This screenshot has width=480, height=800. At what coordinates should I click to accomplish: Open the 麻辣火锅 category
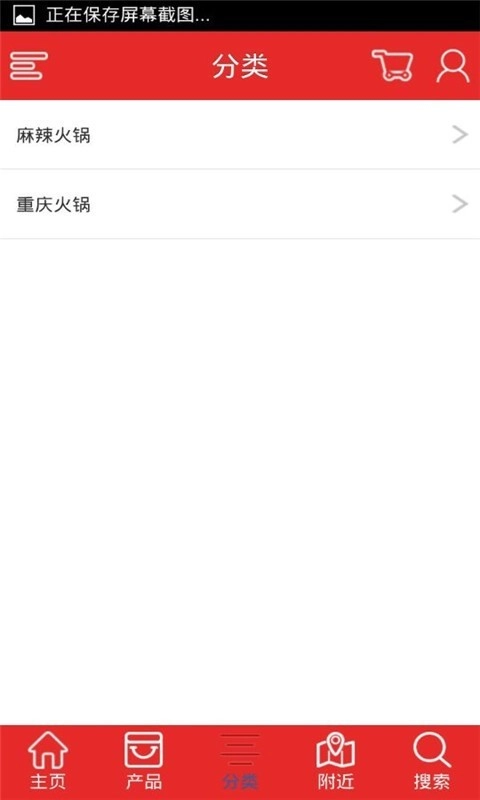(240, 135)
